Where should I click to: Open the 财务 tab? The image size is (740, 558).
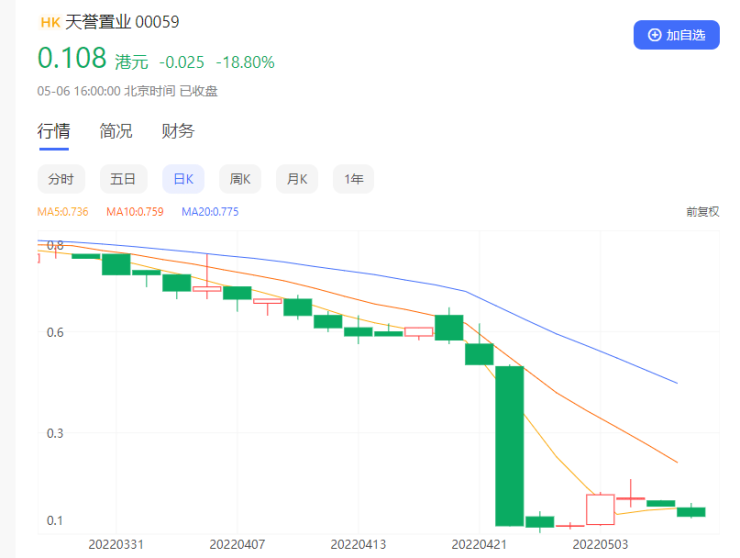[x=178, y=131]
